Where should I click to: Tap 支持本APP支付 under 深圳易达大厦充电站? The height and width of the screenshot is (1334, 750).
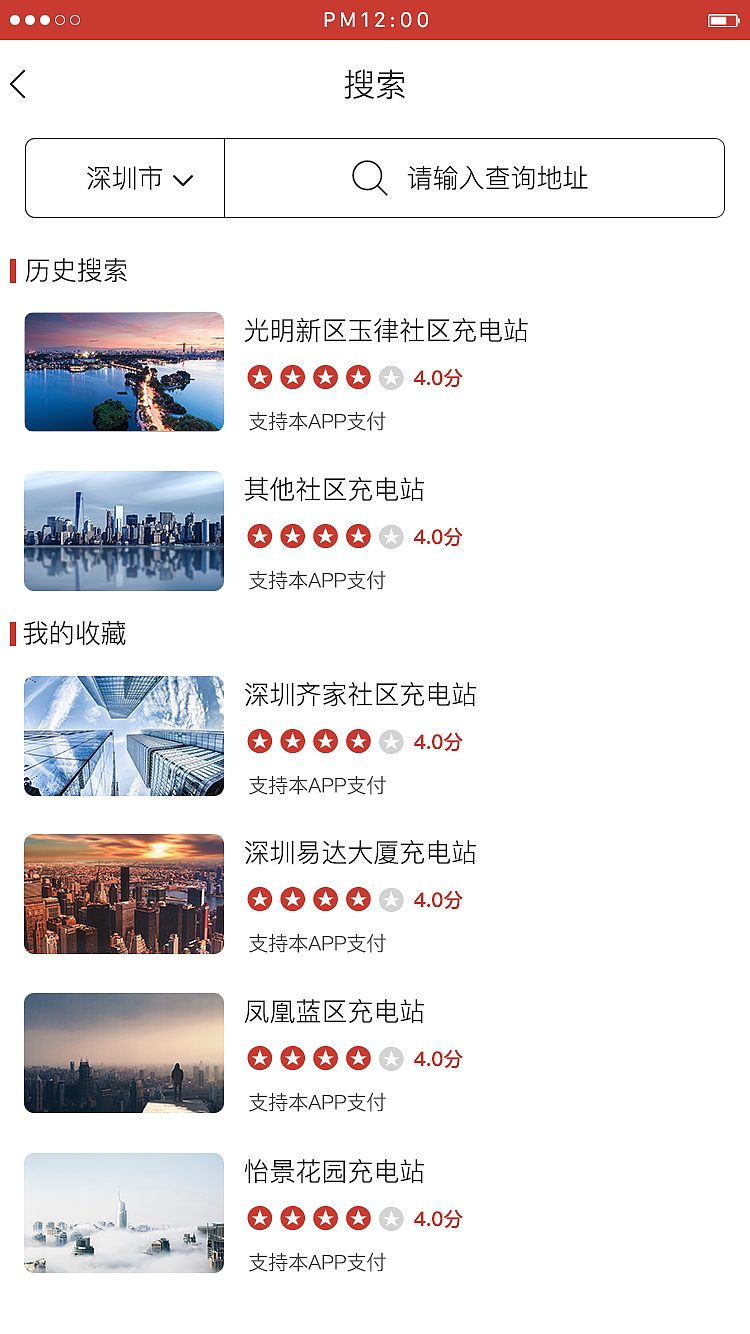[318, 942]
